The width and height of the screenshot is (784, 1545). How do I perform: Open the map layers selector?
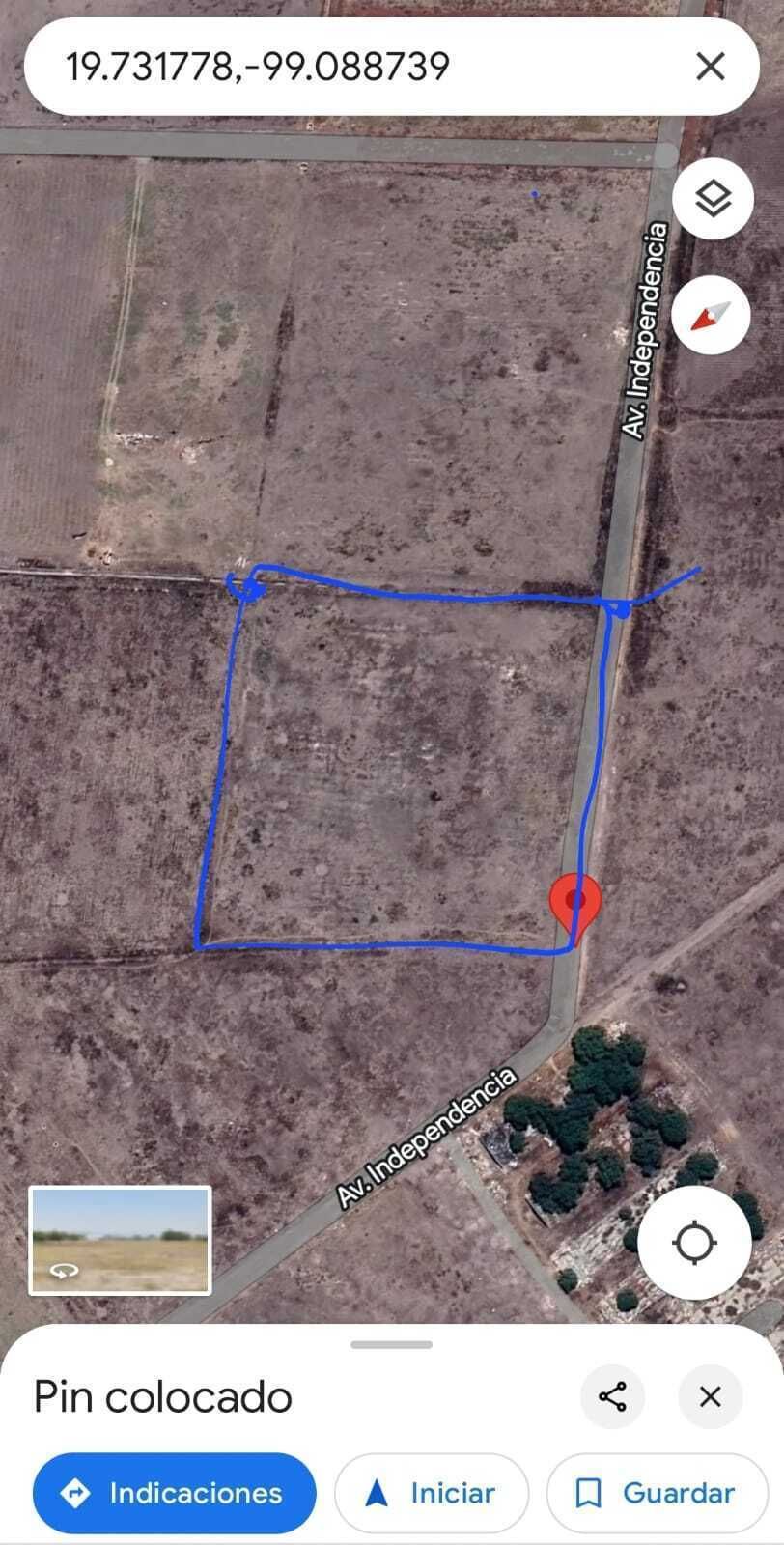coord(713,200)
